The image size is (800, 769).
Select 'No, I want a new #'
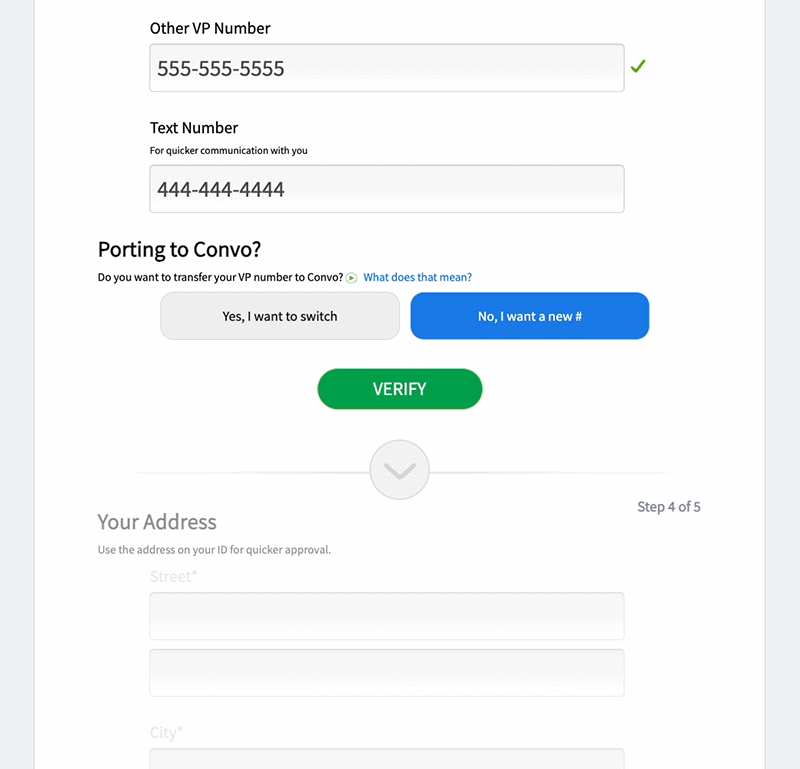tap(530, 316)
